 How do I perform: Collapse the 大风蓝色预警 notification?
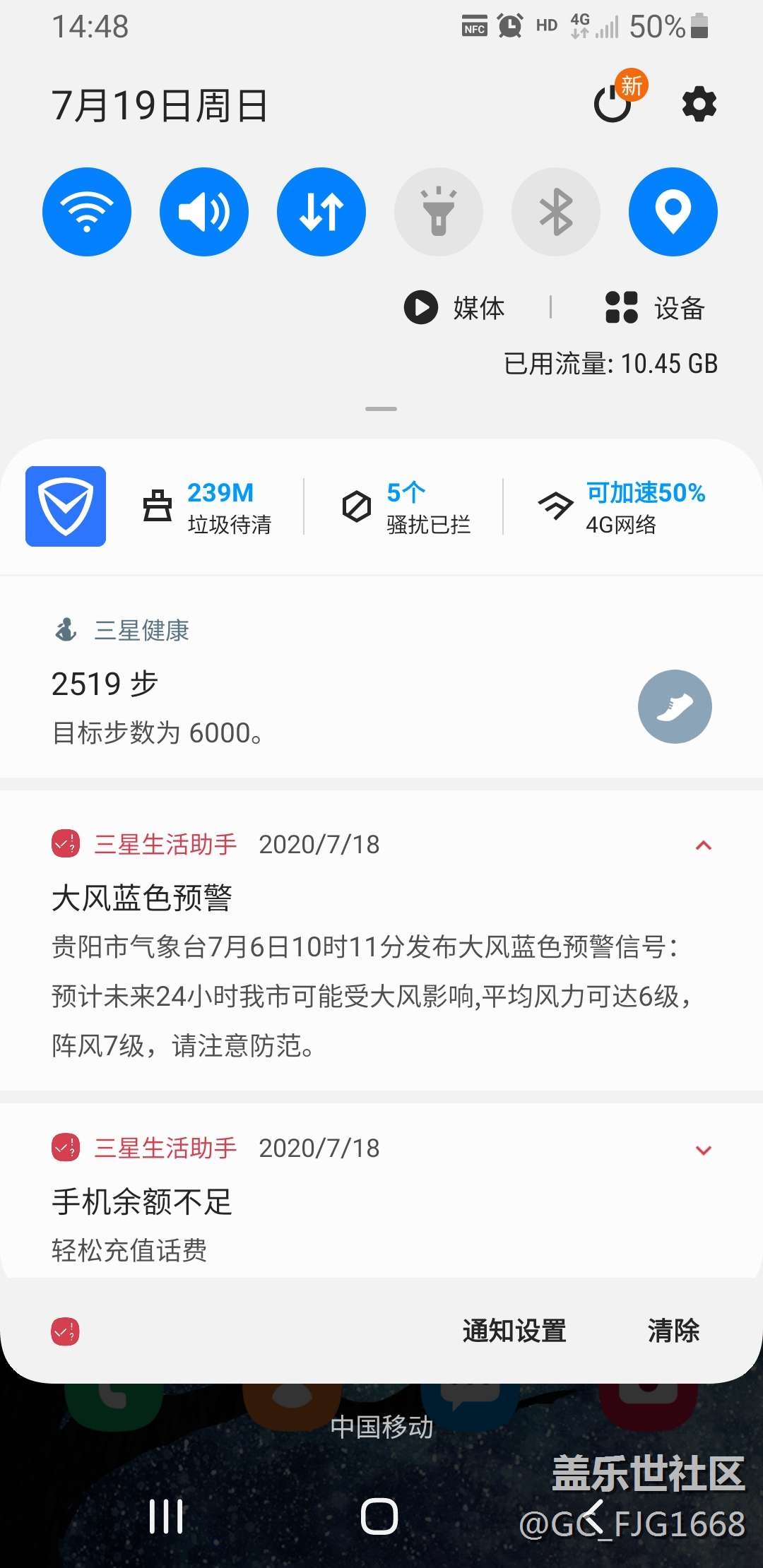[x=704, y=845]
